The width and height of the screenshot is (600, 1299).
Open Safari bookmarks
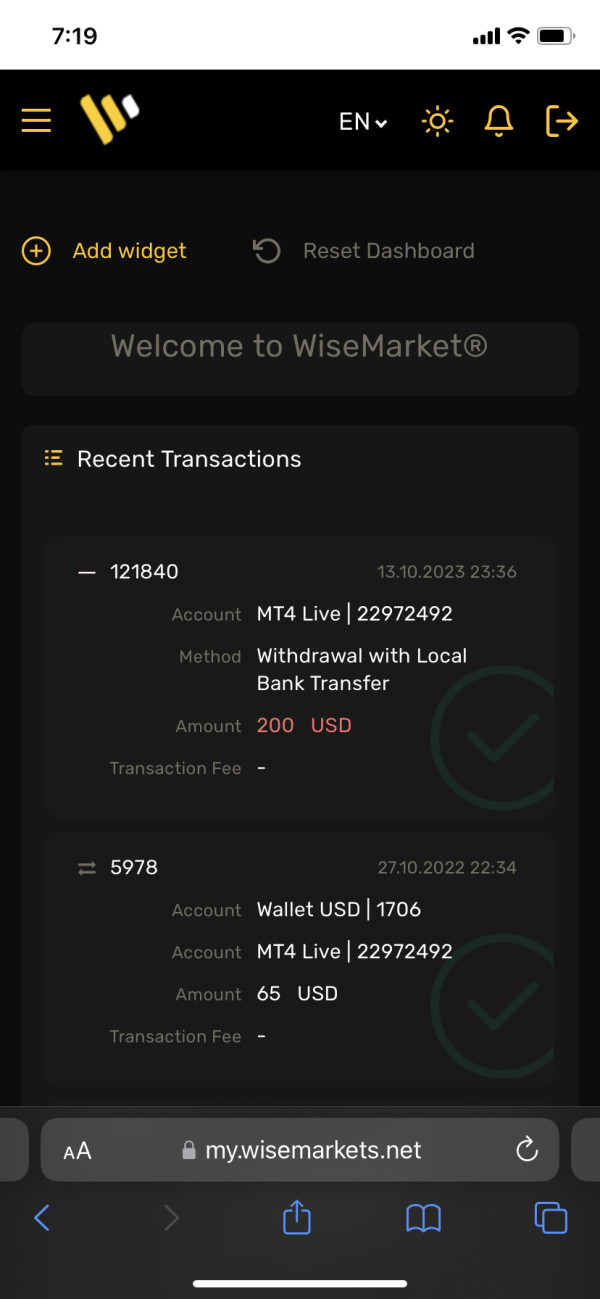tap(424, 1217)
